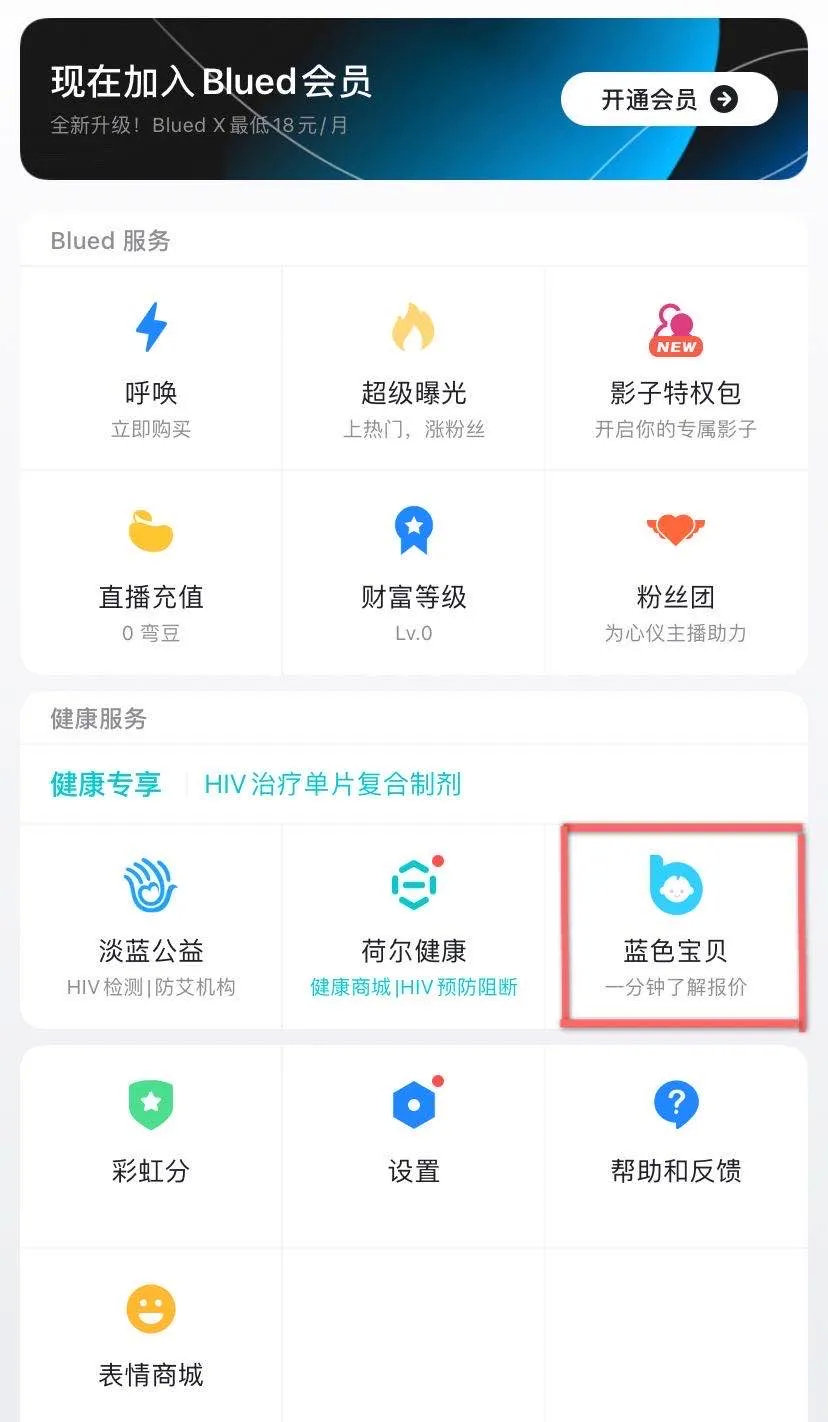Open the 设置 settings icon

(x=414, y=1103)
